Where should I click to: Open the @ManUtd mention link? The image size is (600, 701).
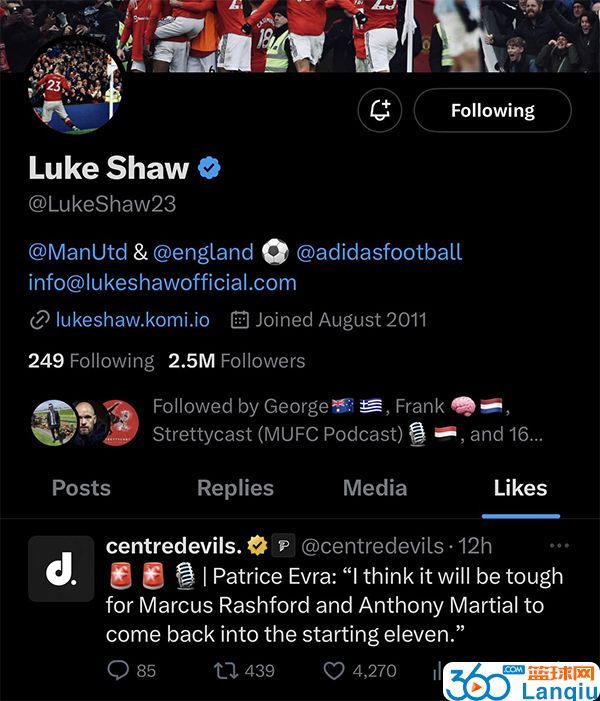coord(78,252)
